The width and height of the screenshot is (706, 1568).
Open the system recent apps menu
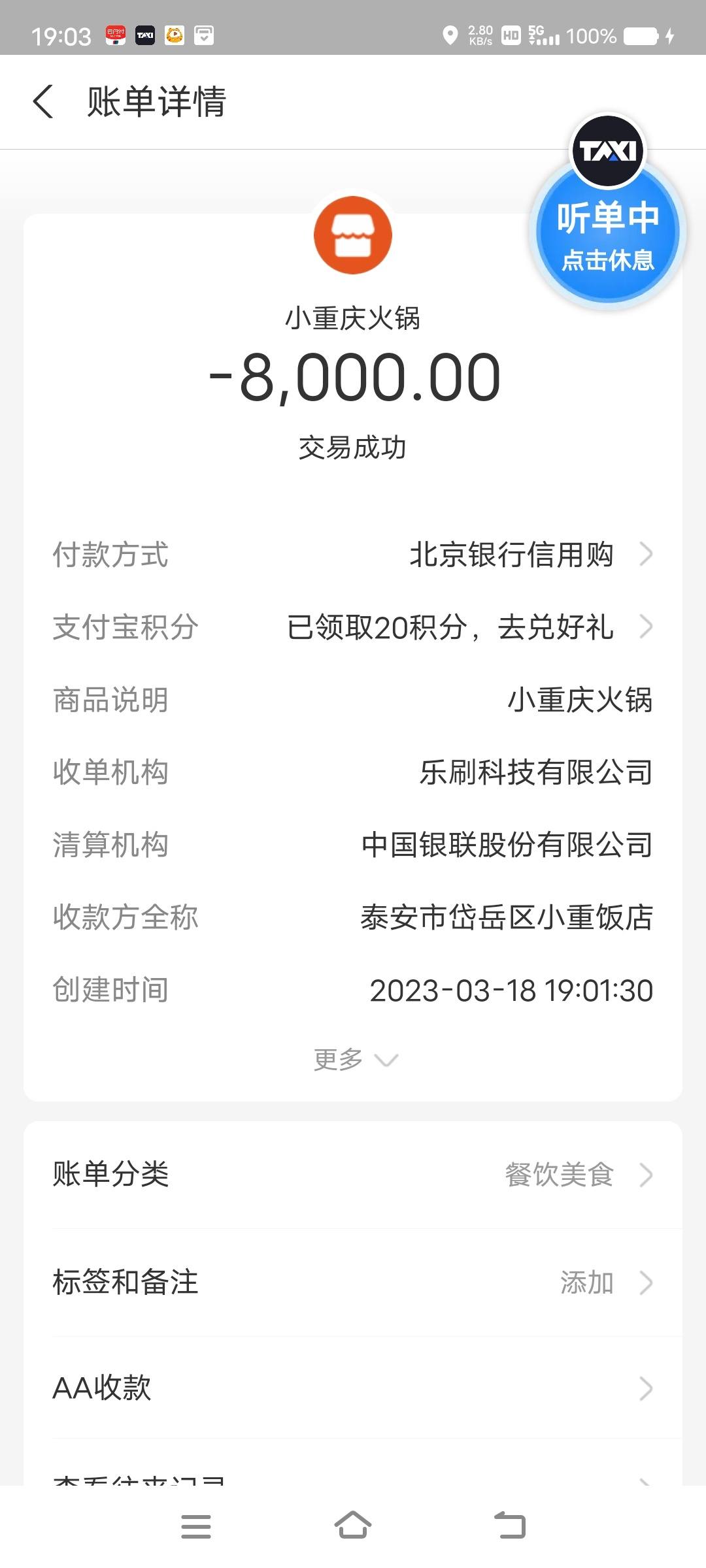click(x=195, y=1527)
